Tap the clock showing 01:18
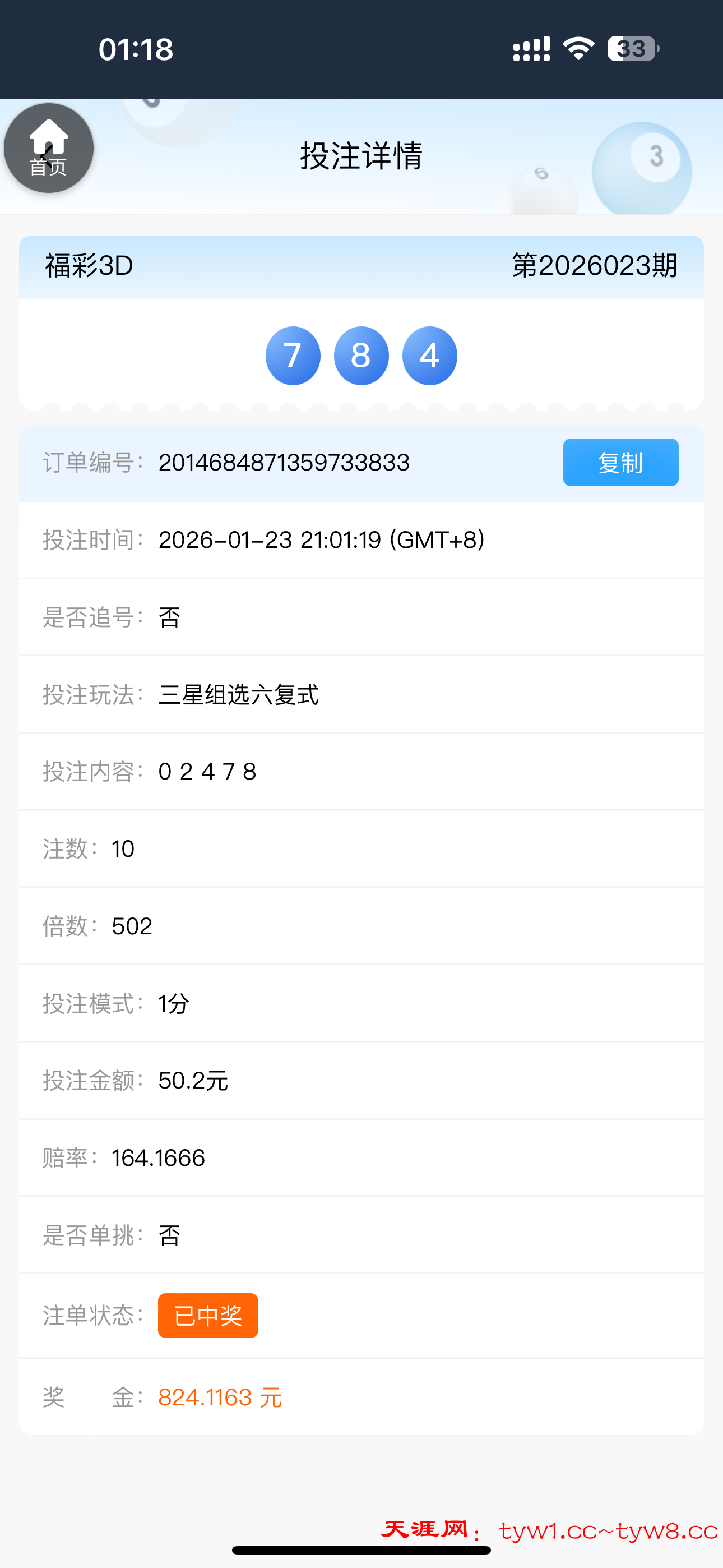The height and width of the screenshot is (1568, 723). (137, 49)
